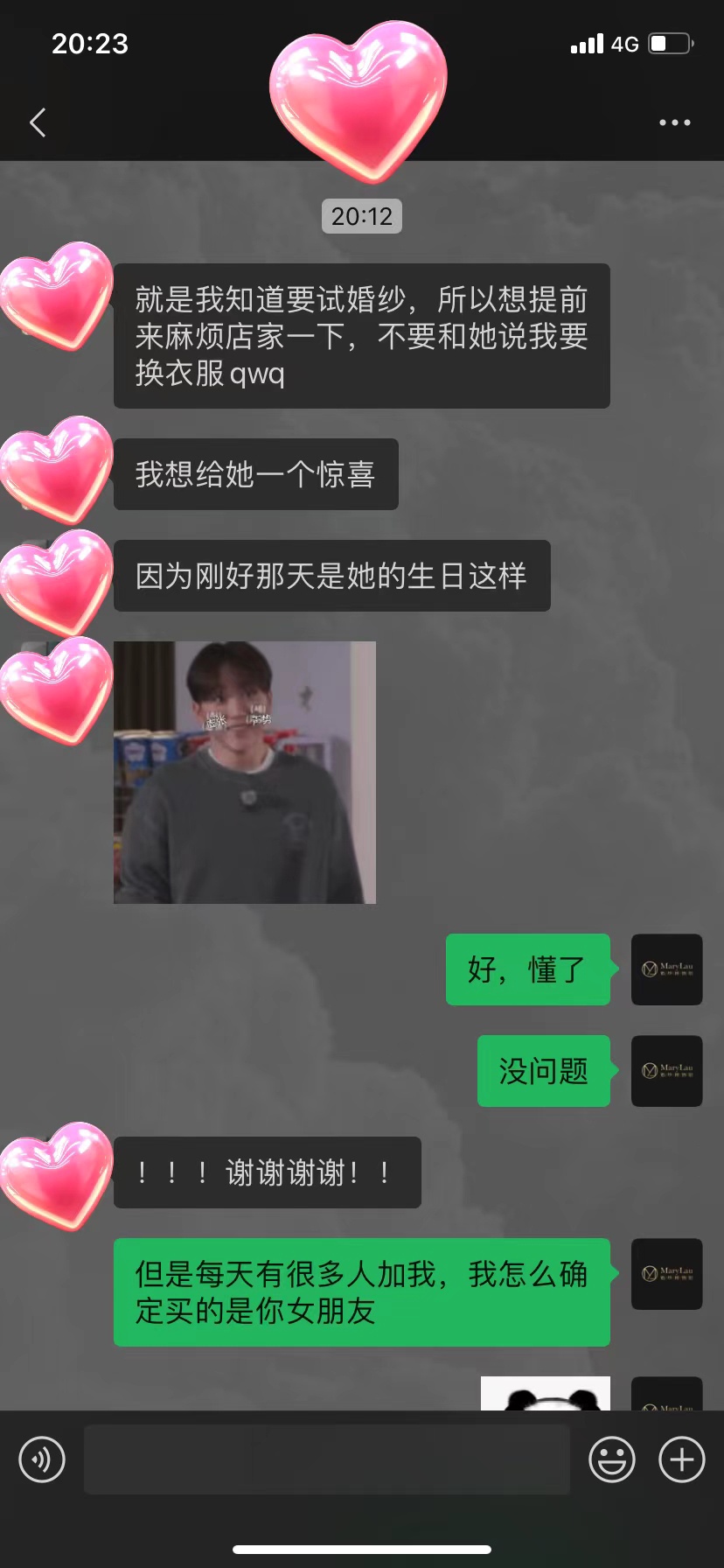Go back to the chat list
Viewport: 724px width, 1568px height.
(38, 122)
